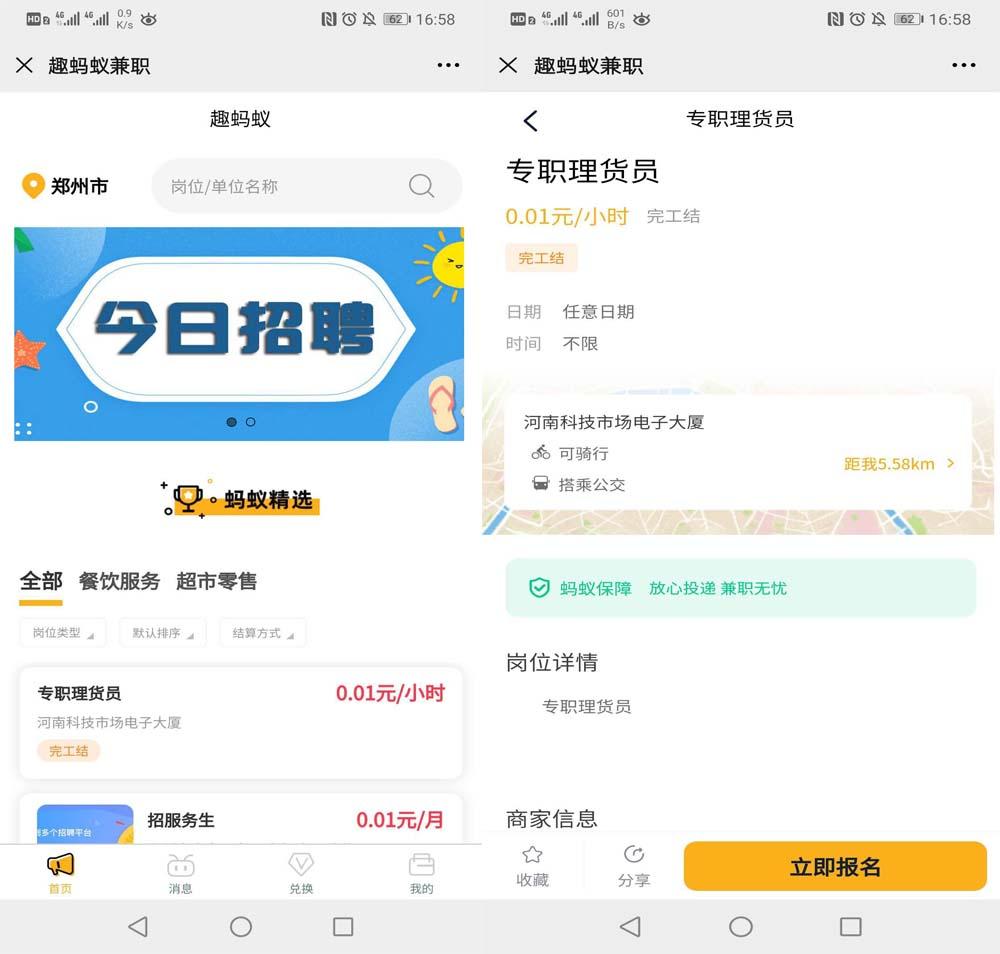Share this job via 分享
The image size is (1000, 954).
point(634,866)
